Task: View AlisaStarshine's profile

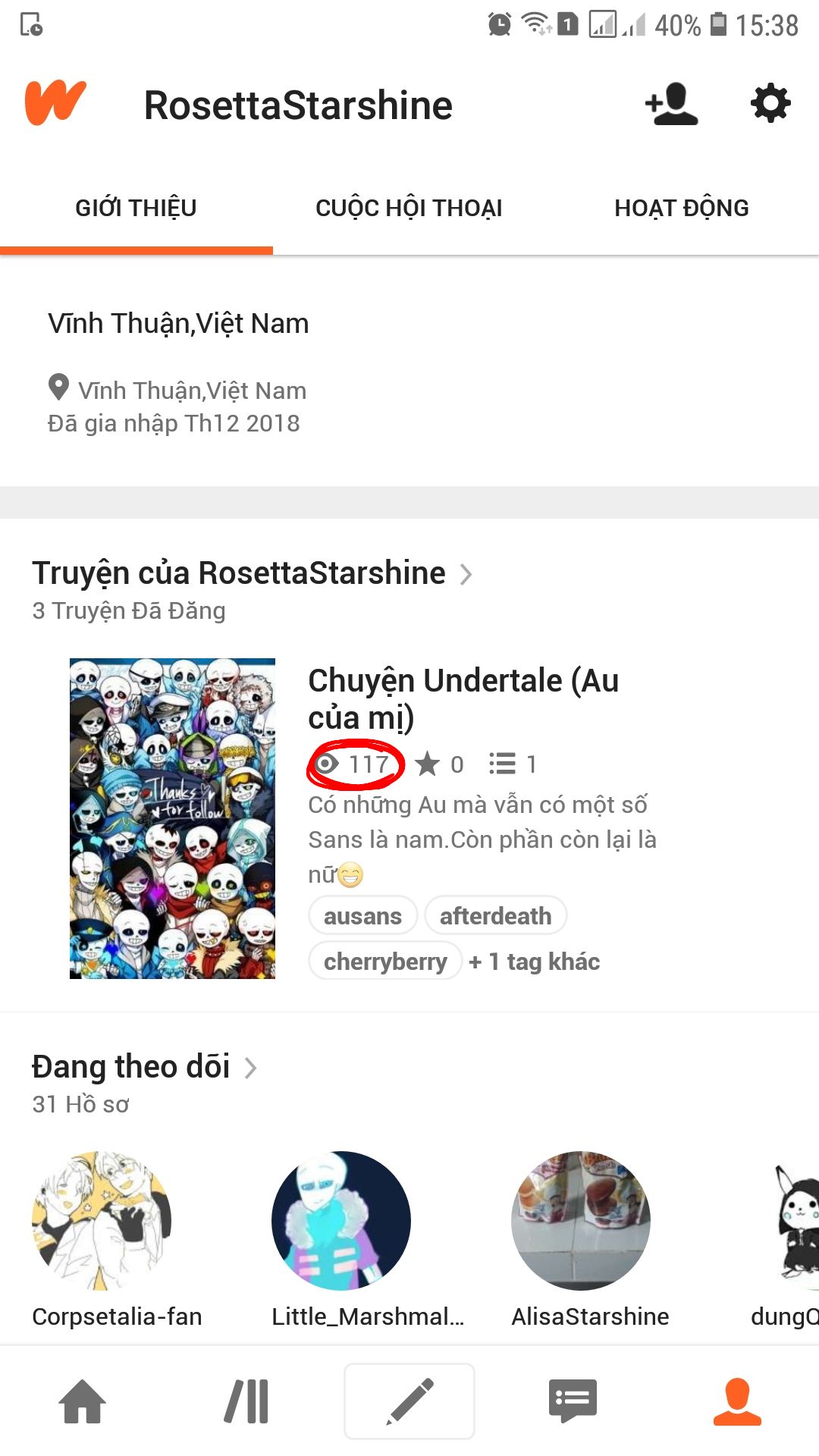Action: [x=590, y=1239]
